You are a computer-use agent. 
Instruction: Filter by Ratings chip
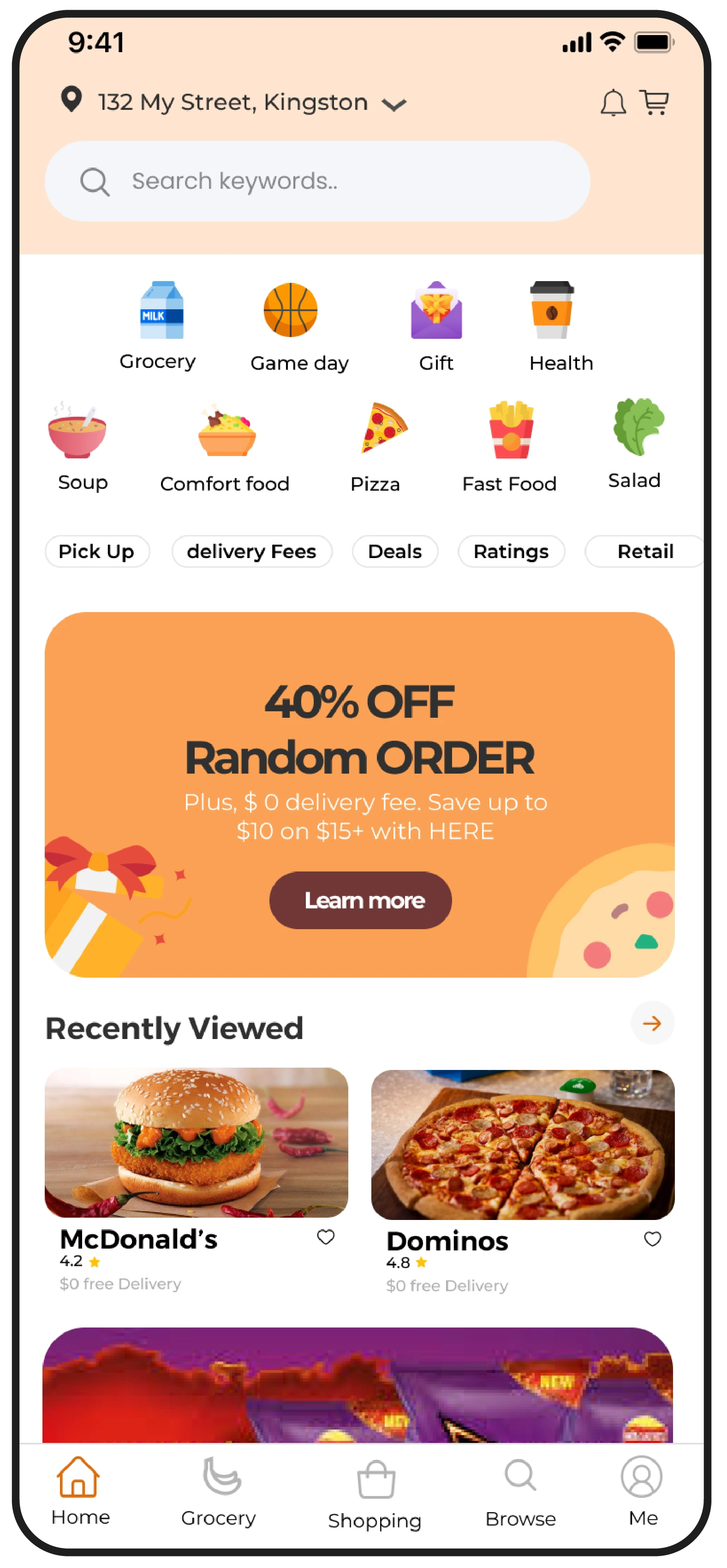click(511, 552)
